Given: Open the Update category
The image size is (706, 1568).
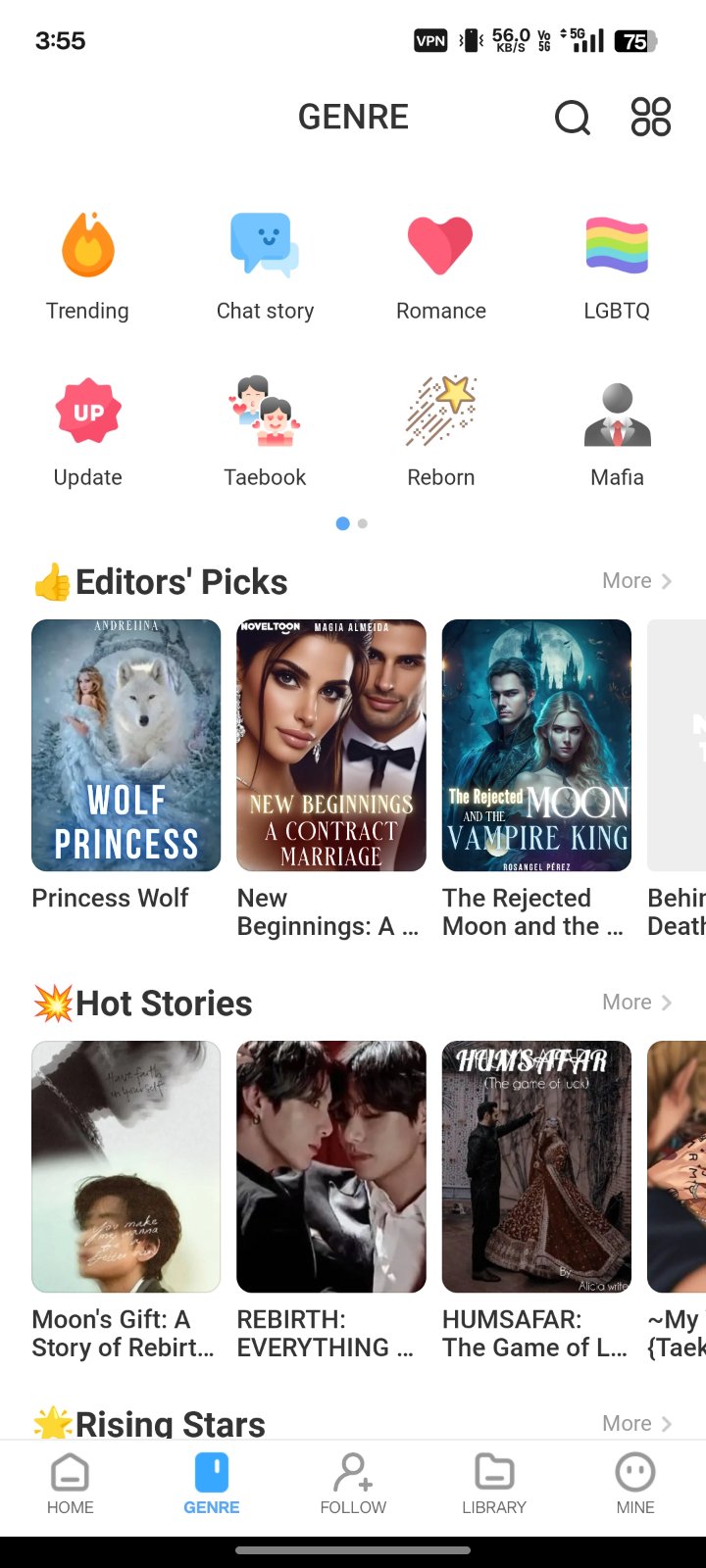Looking at the screenshot, I should tap(87, 433).
